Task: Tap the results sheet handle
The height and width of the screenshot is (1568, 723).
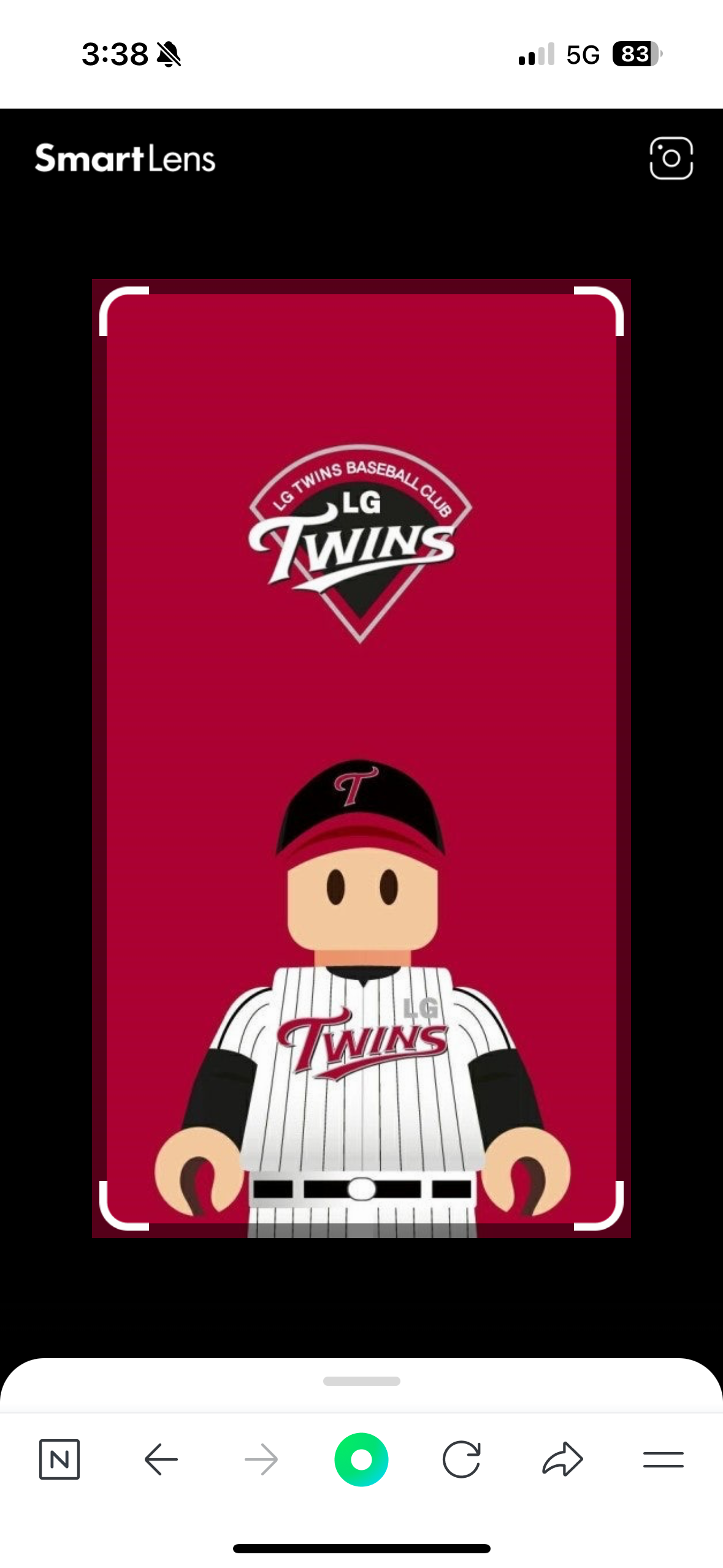Action: tap(361, 1381)
